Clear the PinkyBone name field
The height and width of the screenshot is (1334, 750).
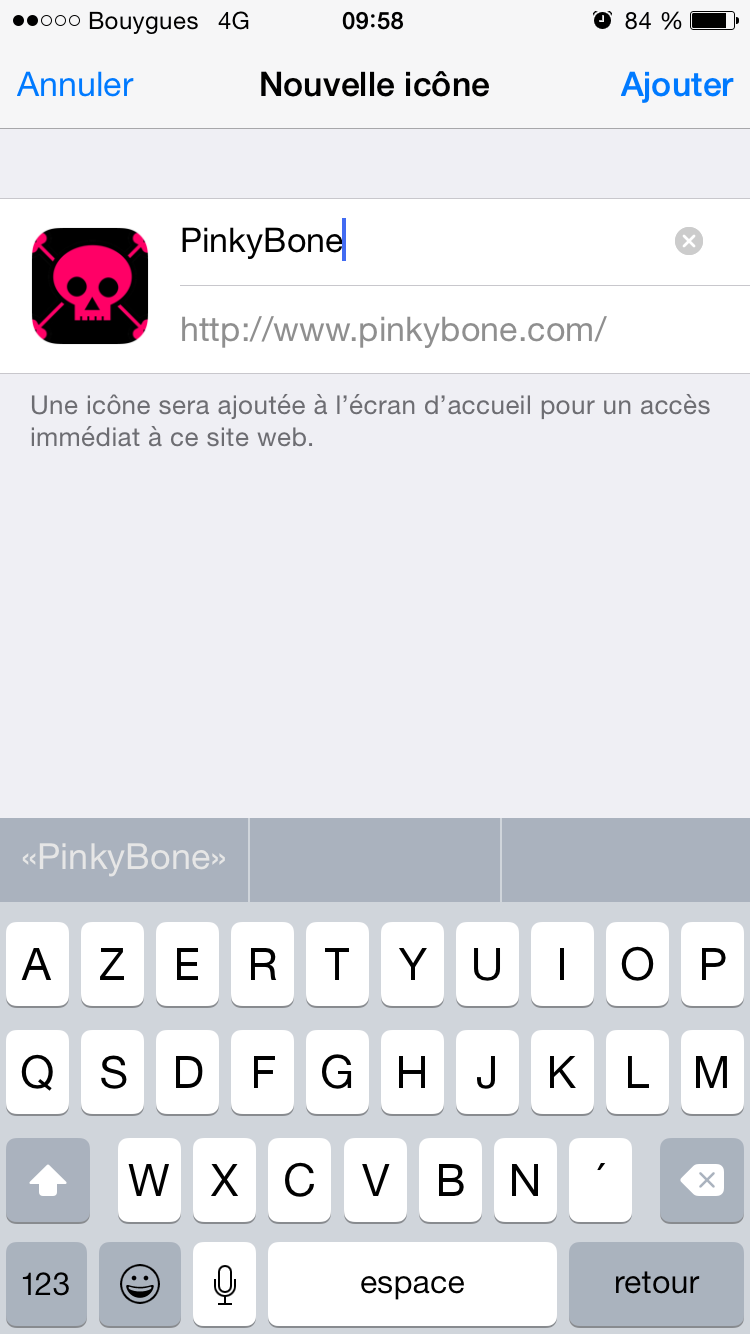pos(689,241)
